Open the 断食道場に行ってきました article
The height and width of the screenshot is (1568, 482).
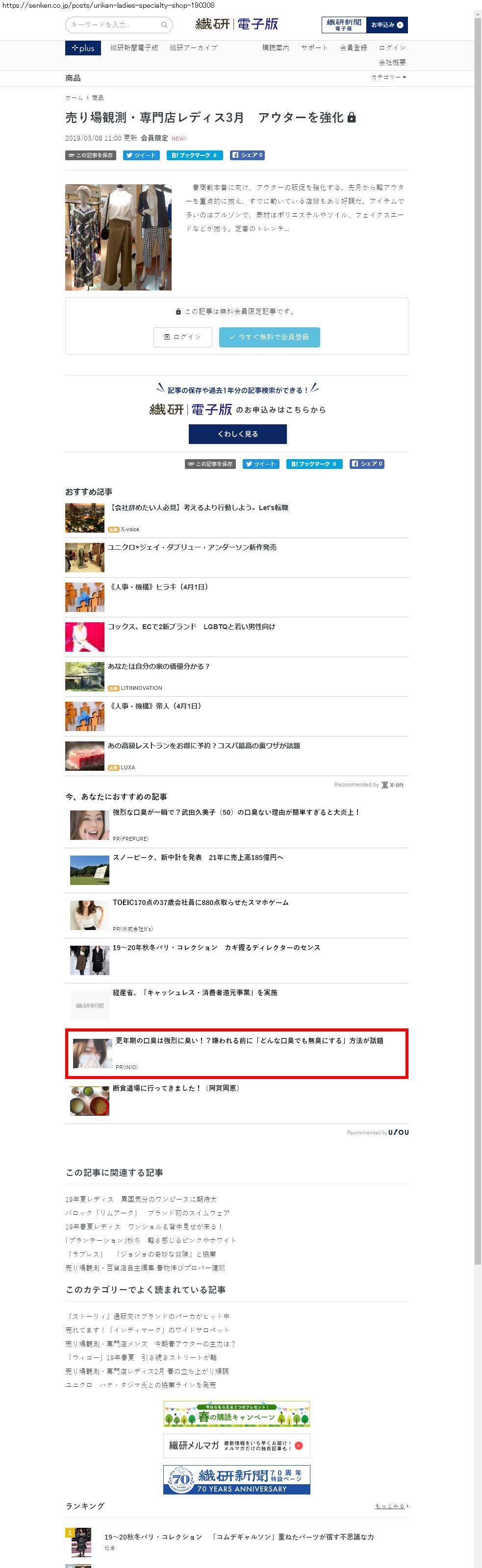[x=176, y=1088]
